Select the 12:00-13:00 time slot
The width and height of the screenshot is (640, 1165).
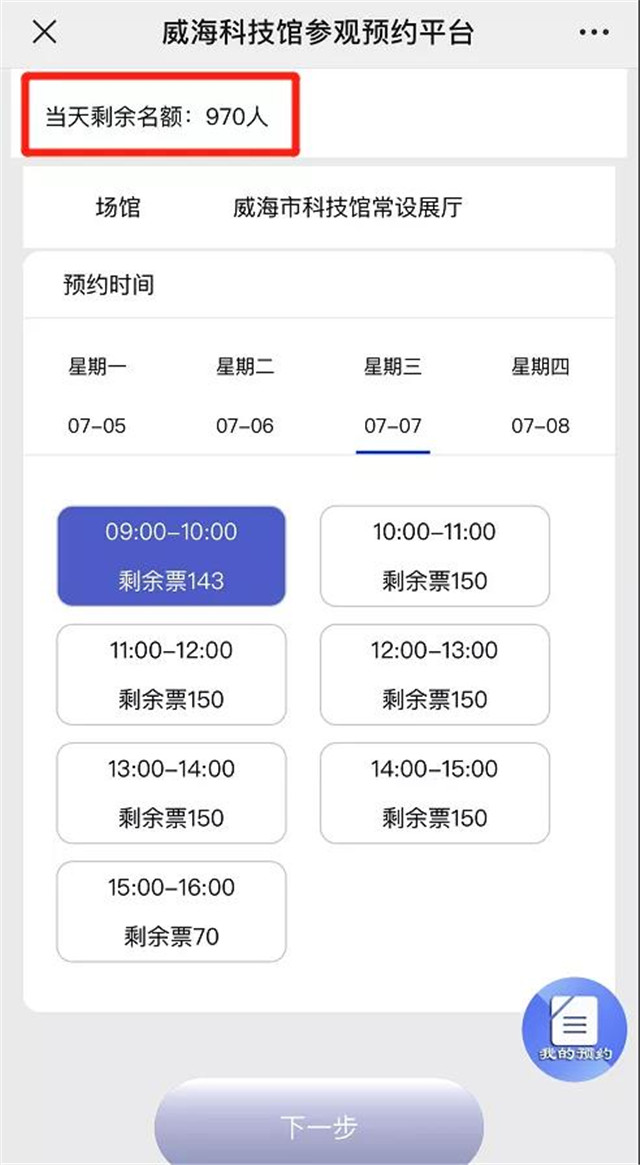pos(435,675)
